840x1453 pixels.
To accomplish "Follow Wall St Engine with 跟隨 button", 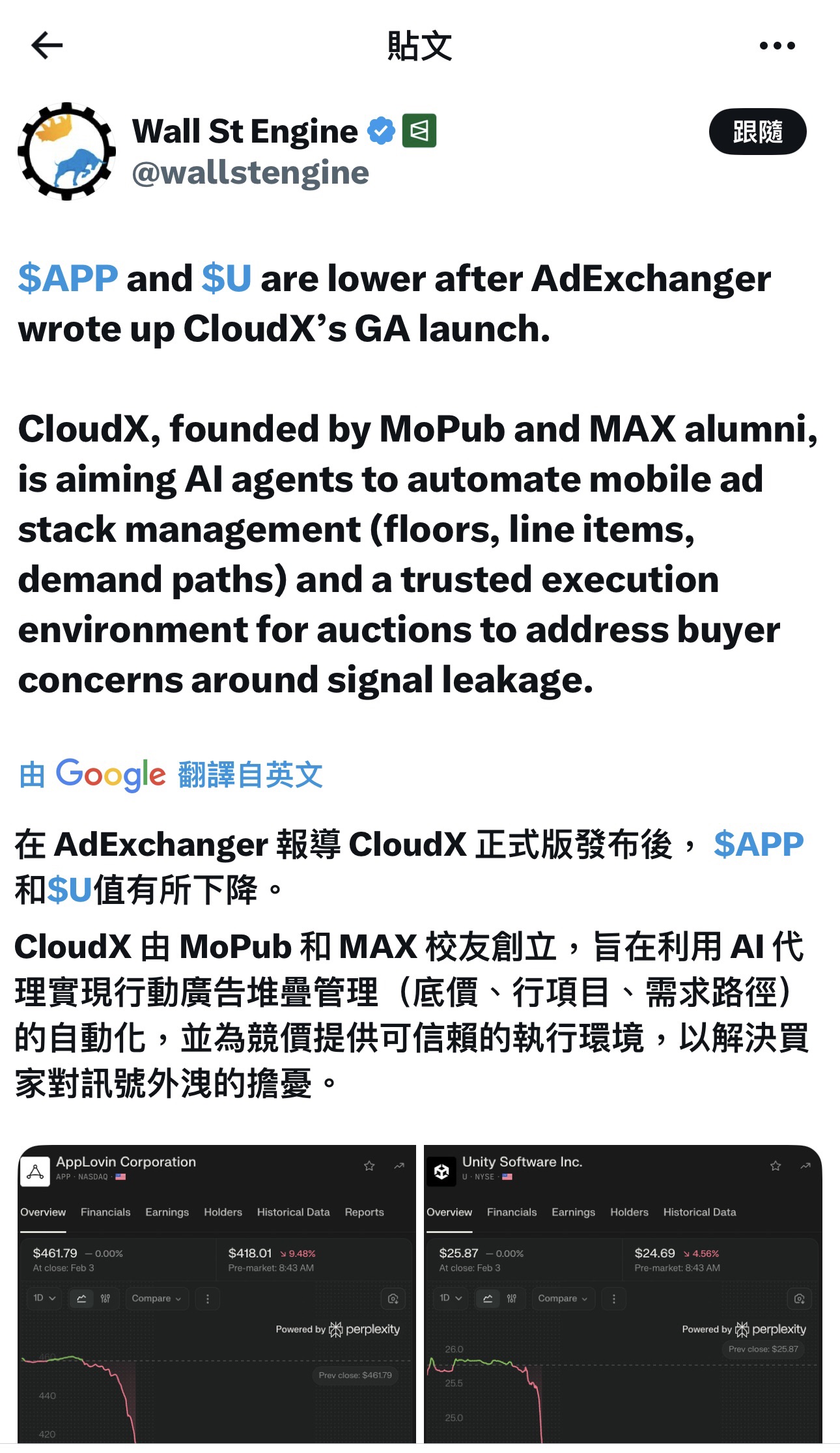I will [757, 132].
